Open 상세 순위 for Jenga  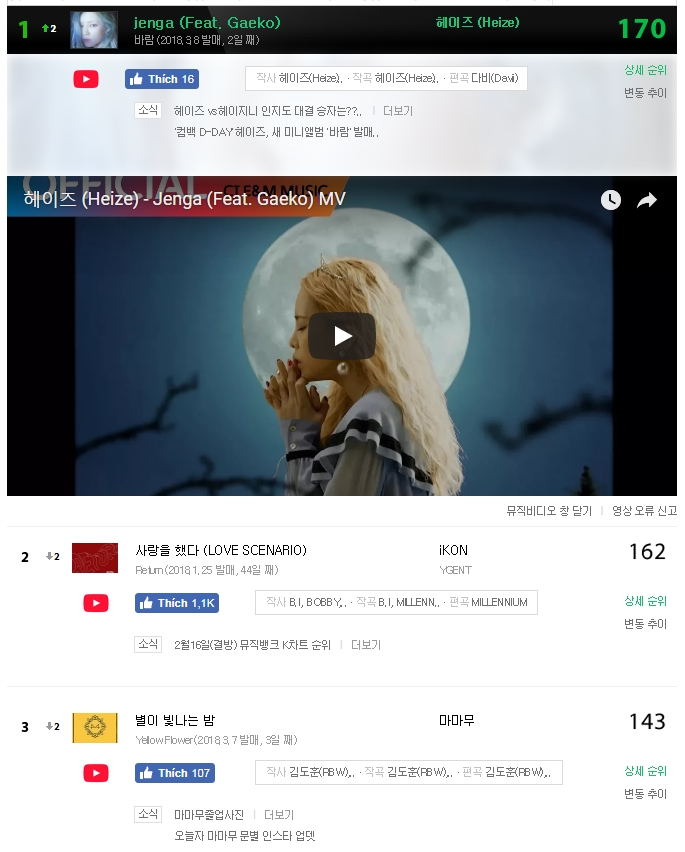645,70
